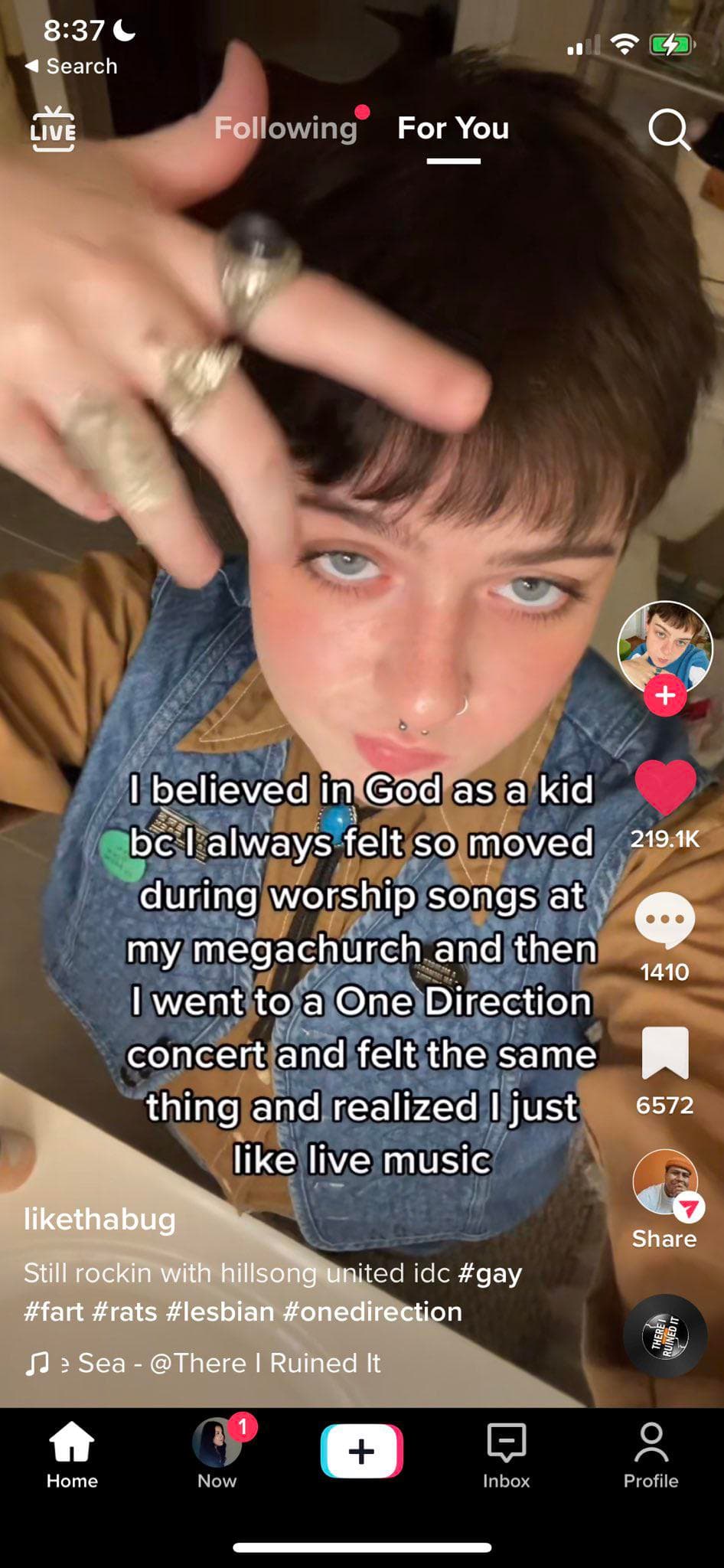Open the creator's profile picture
Viewport: 724px width, 1568px height.
664,646
